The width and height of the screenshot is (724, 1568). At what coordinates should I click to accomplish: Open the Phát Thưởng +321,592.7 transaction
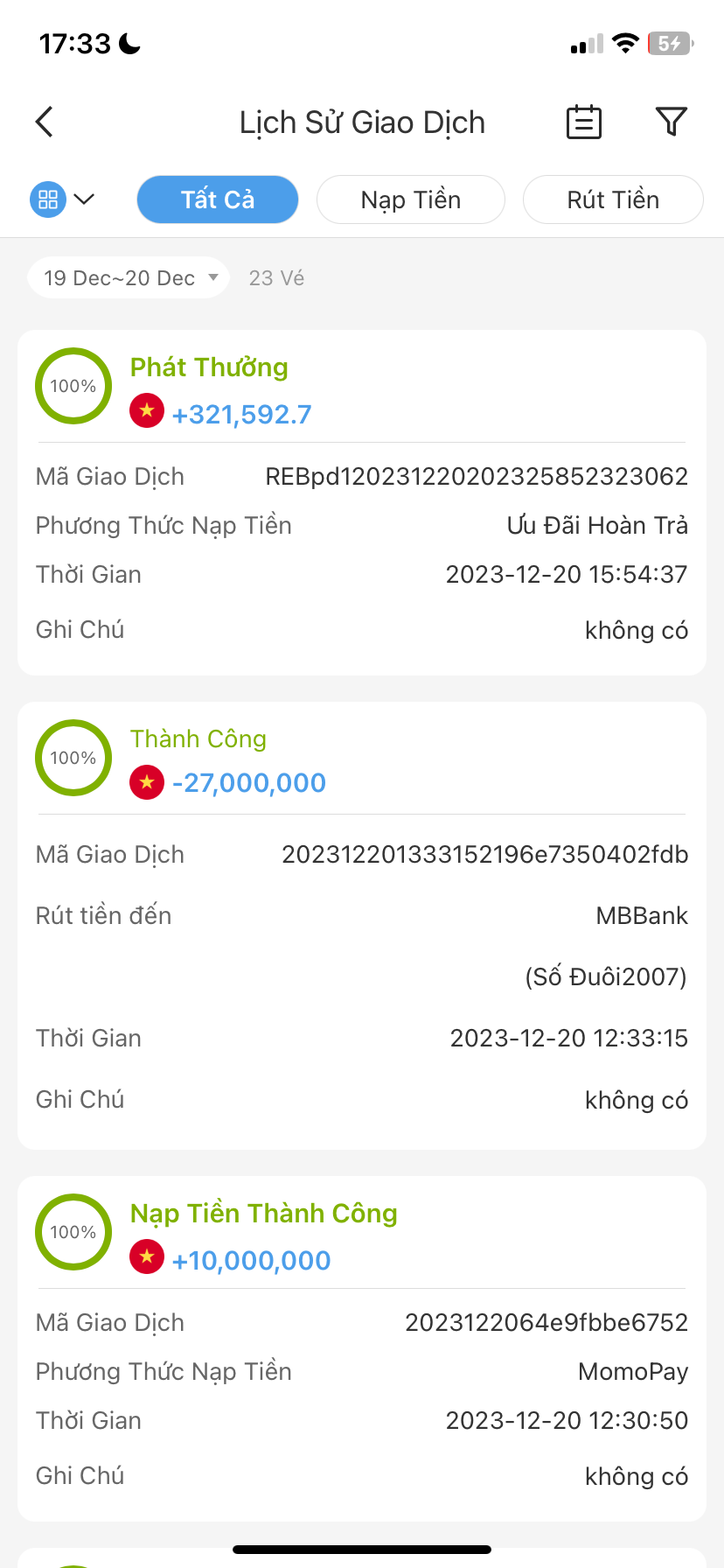(362, 501)
